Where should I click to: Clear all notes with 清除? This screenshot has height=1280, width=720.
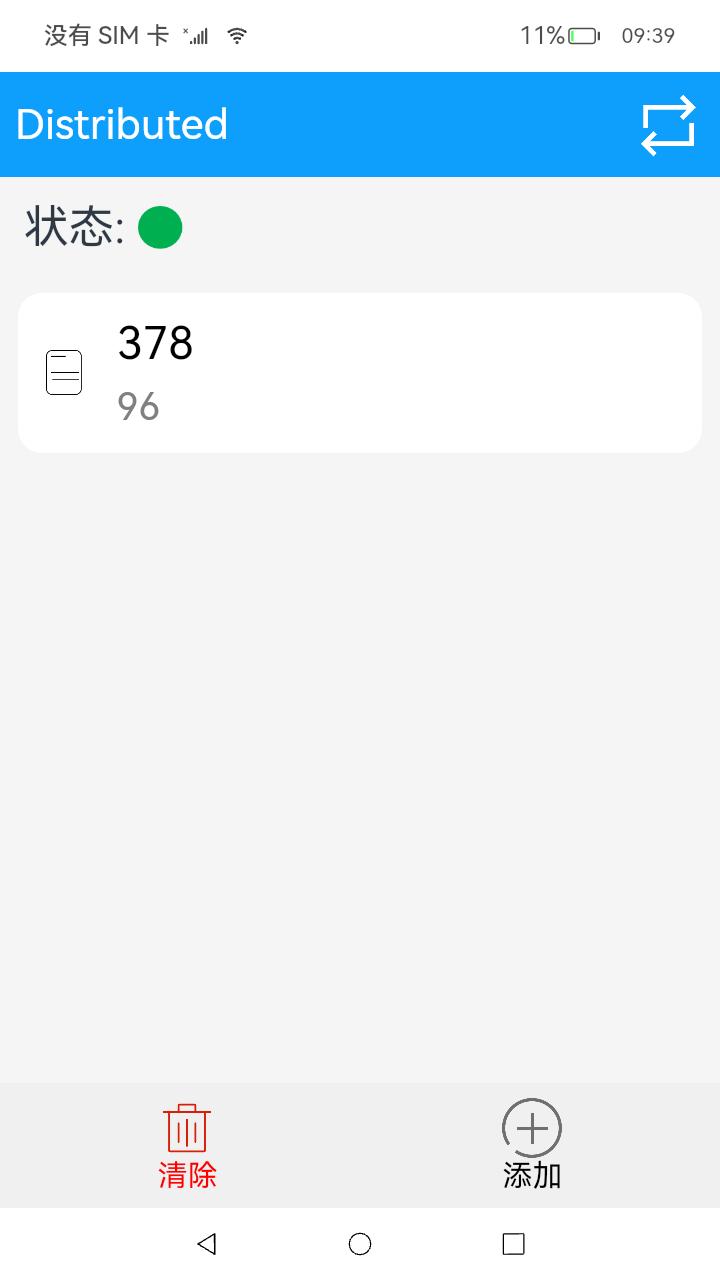[187, 1145]
